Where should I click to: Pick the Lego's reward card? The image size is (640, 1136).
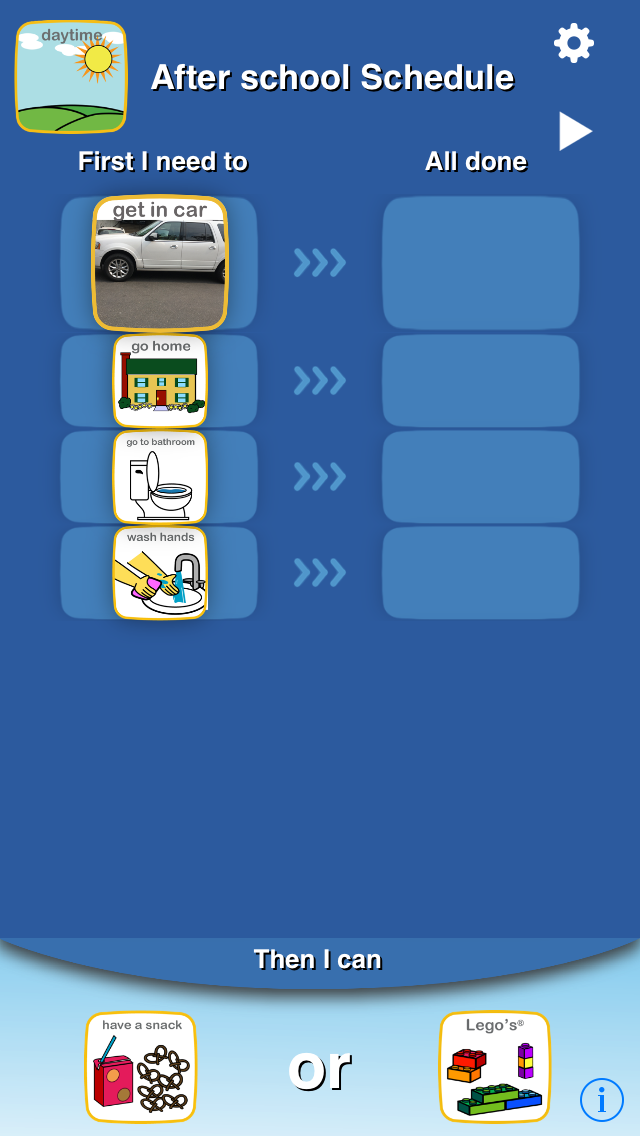click(x=495, y=1066)
